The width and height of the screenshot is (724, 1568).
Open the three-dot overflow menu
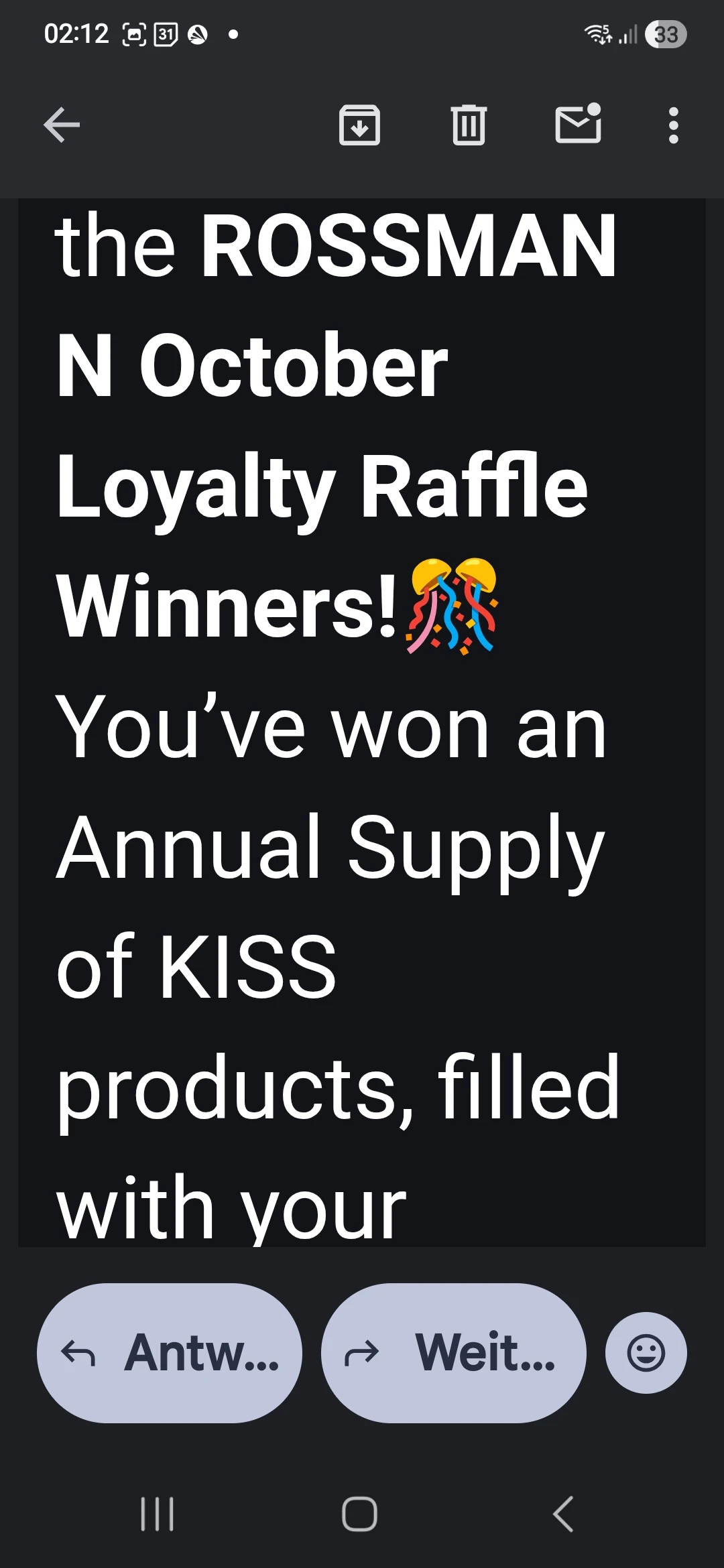[x=673, y=125]
